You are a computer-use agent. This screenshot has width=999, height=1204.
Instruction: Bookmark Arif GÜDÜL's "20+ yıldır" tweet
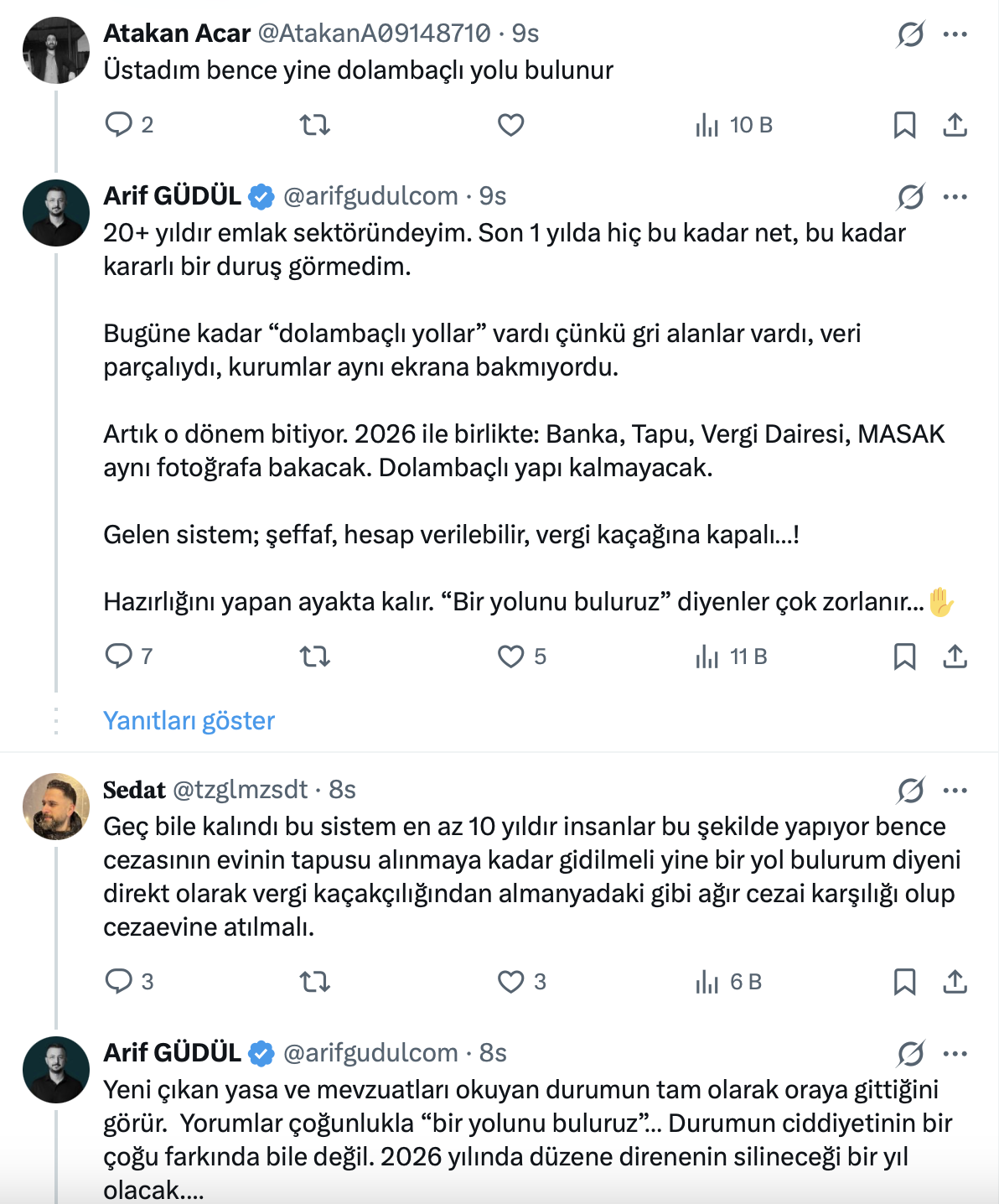point(904,656)
